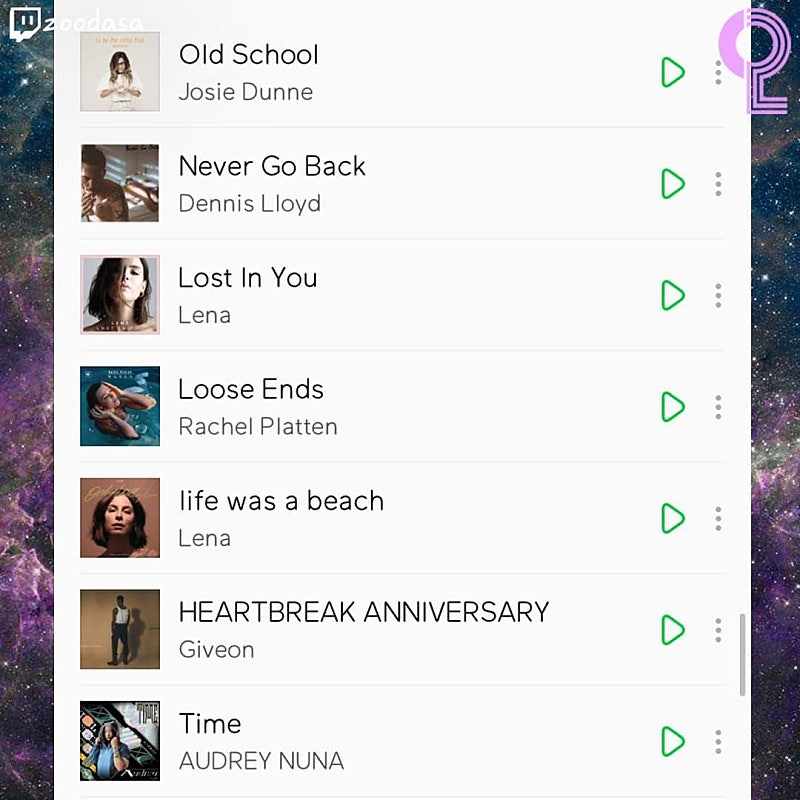Play Old School by Josie Dunne

coord(672,72)
